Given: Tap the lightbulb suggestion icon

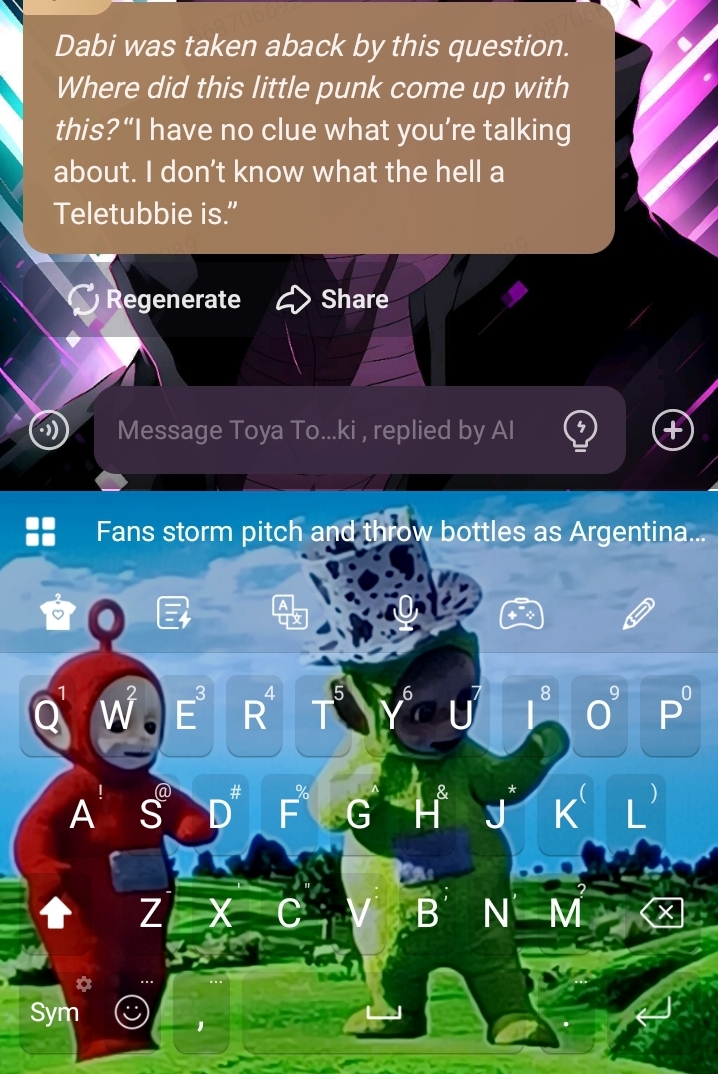Looking at the screenshot, I should [x=580, y=431].
